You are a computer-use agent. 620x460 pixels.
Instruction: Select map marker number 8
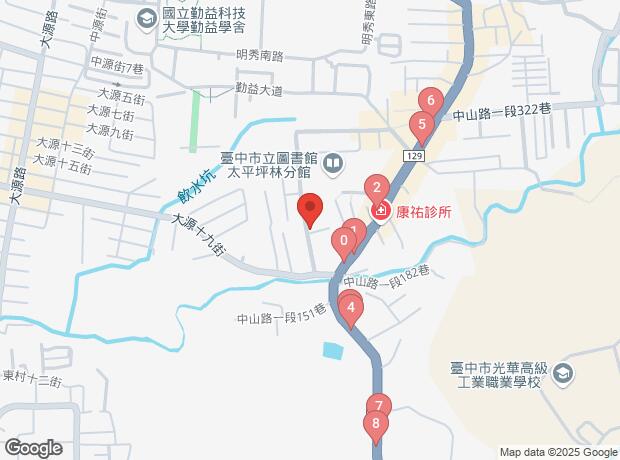(376, 425)
